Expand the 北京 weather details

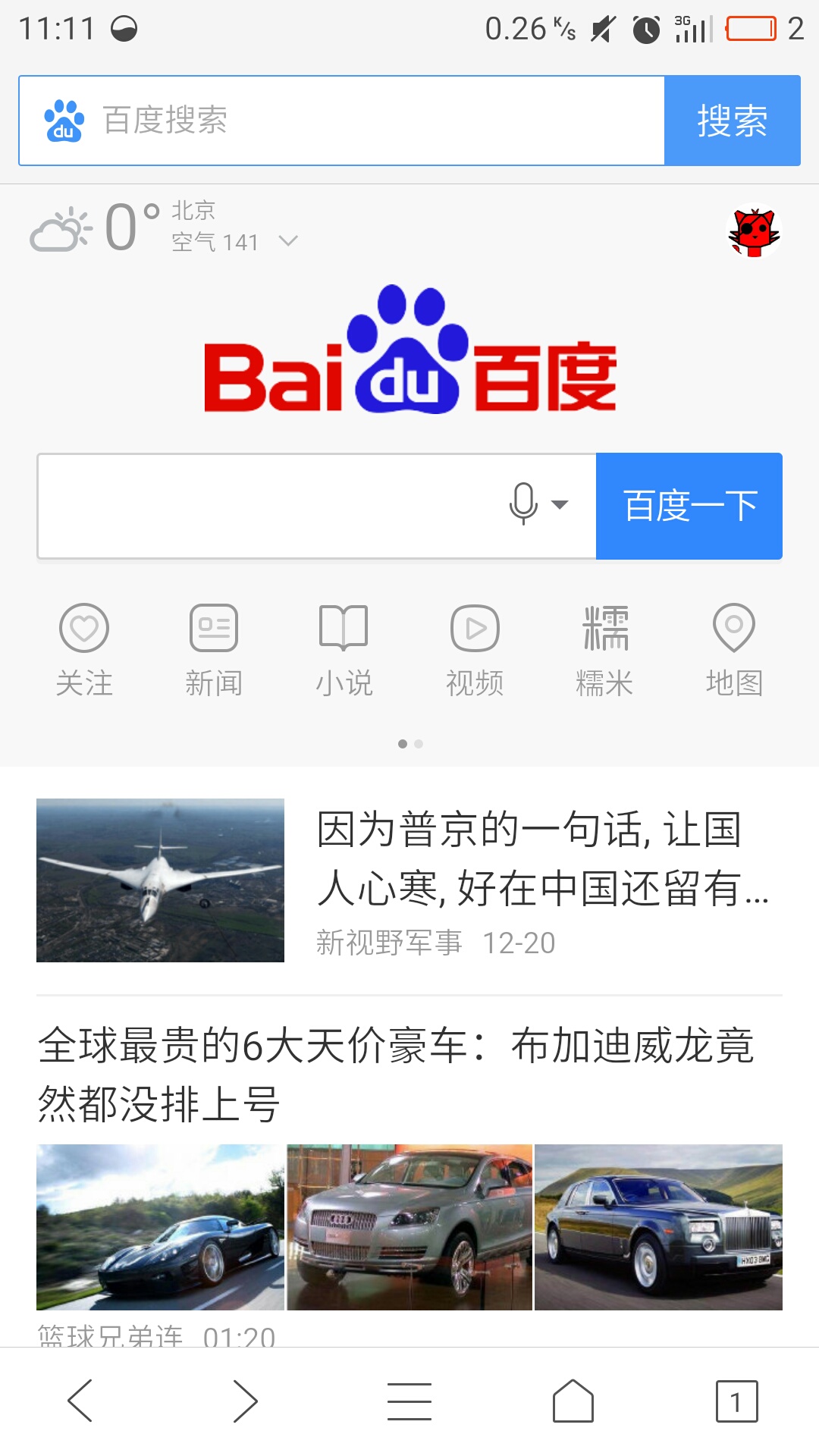point(287,241)
